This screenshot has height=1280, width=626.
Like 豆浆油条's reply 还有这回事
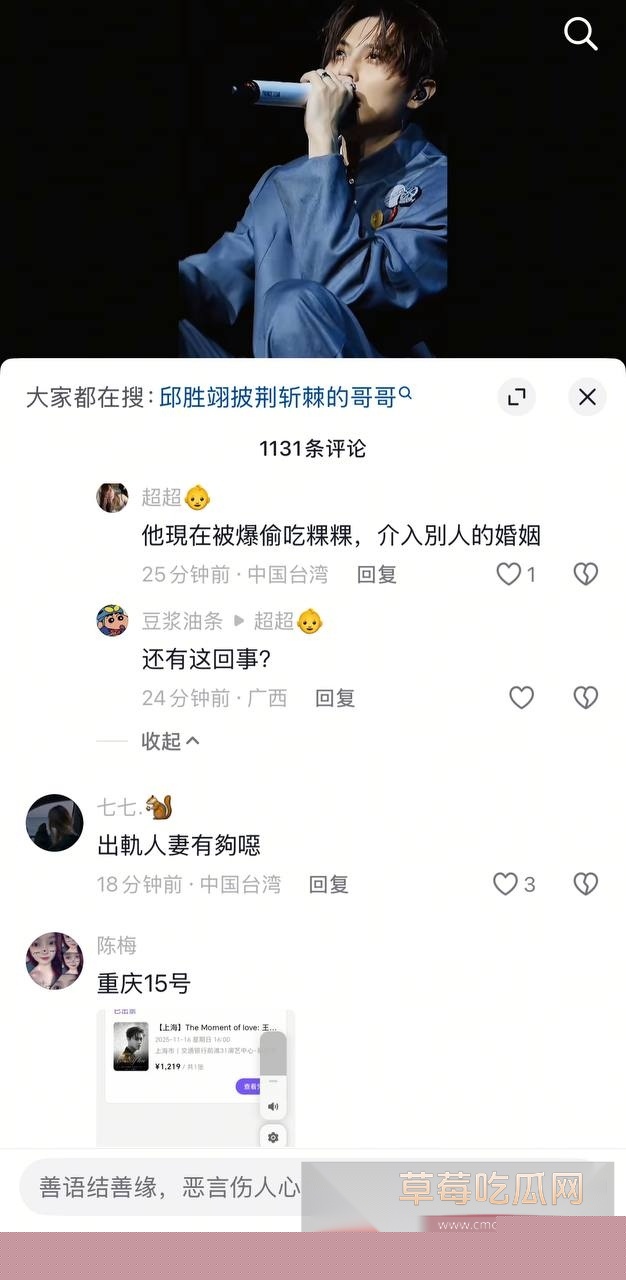coord(521,698)
